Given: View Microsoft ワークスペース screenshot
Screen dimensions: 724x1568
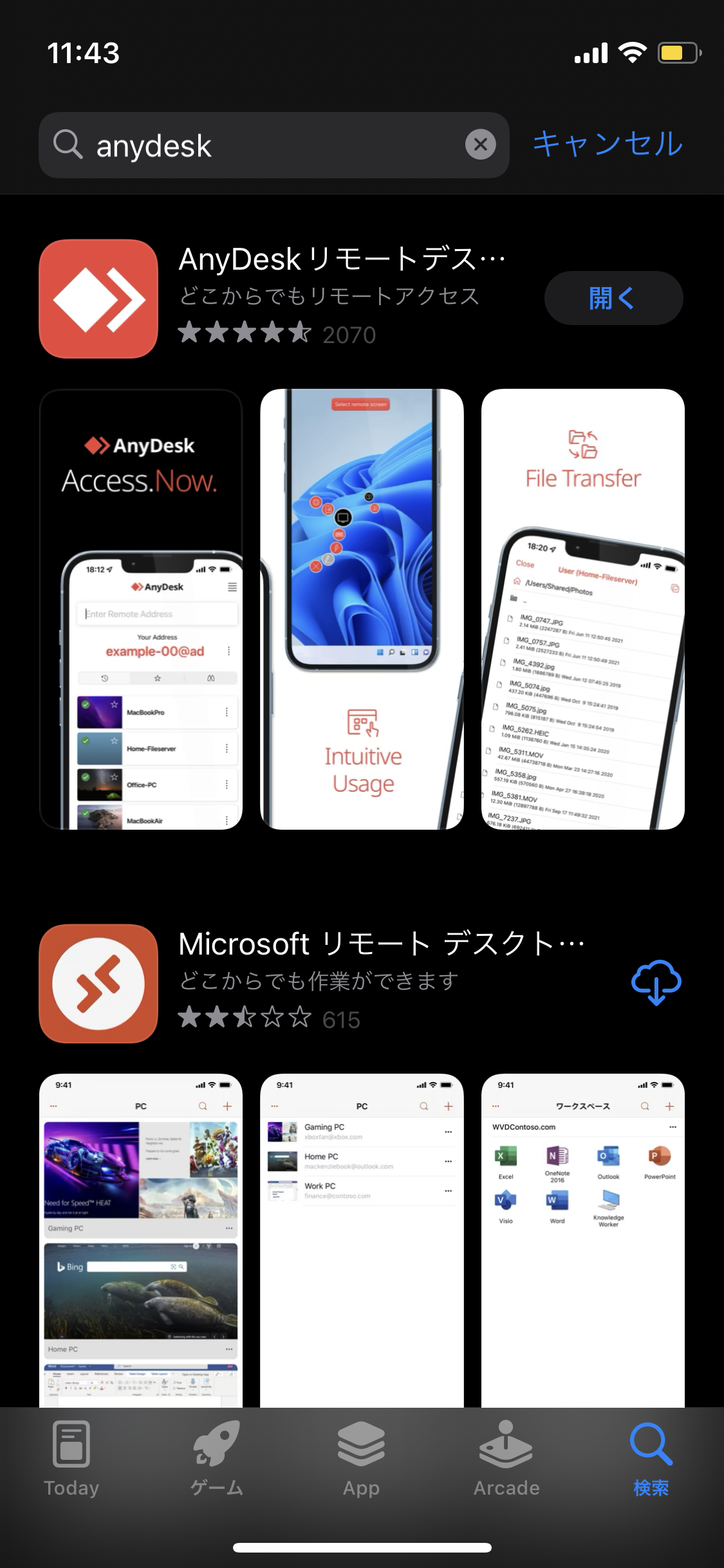Looking at the screenshot, I should (582, 1239).
